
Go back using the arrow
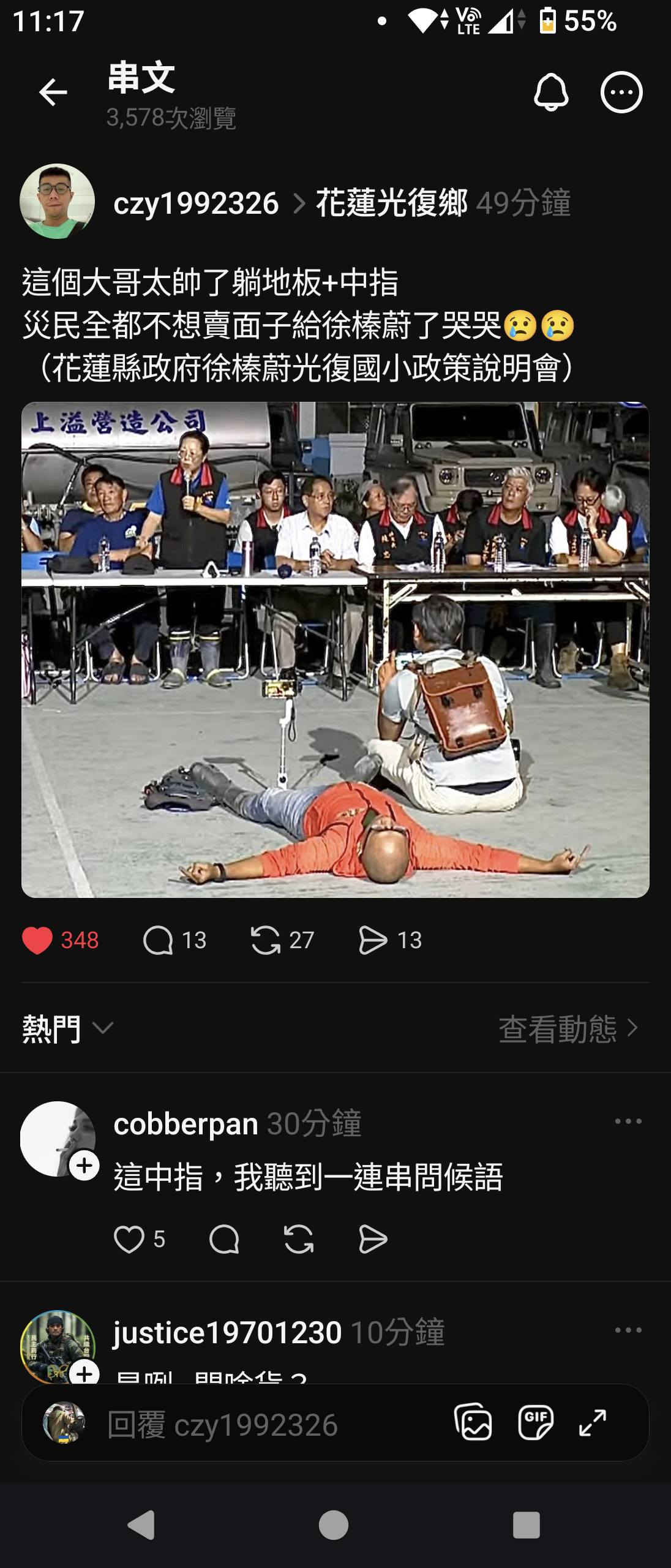53,93
